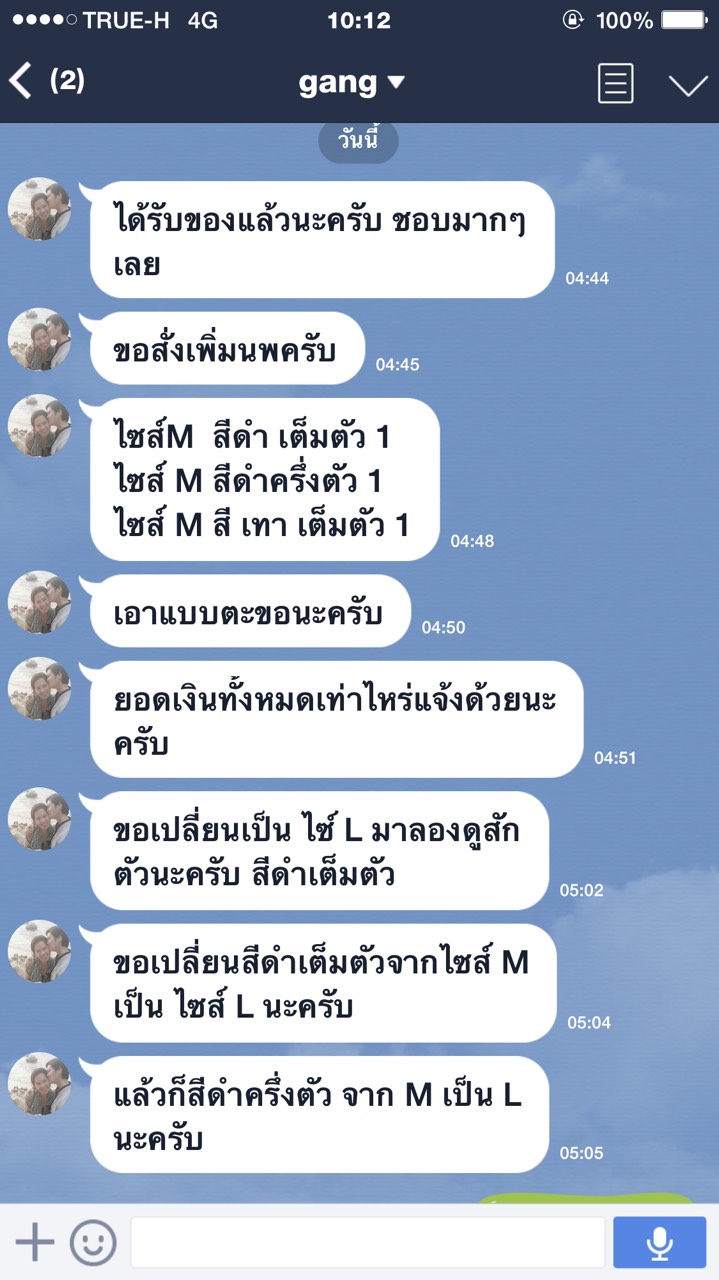Open the gang chat title dropdown
The image size is (719, 1280).
tap(352, 82)
